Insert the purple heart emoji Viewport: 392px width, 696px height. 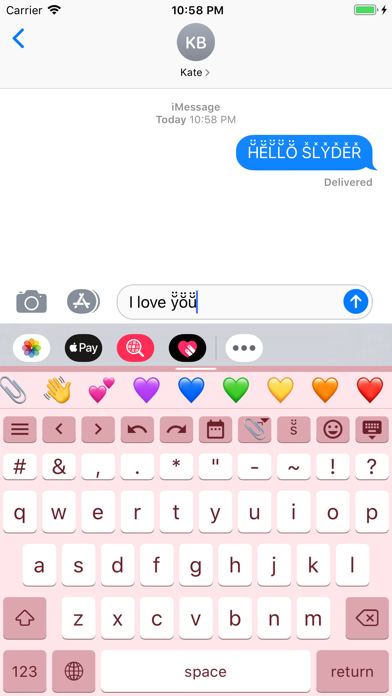coord(147,390)
